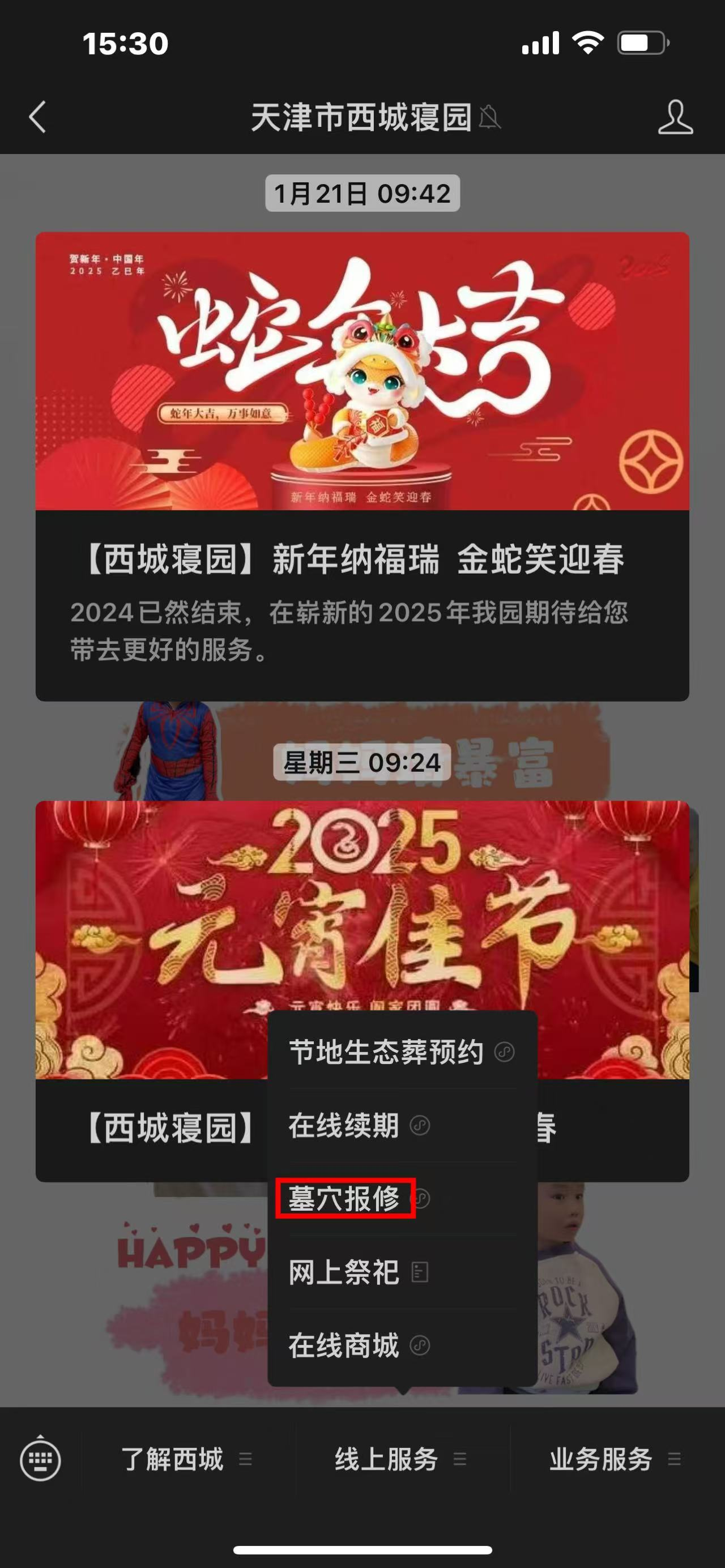Switch to keyboard input mode
This screenshot has width=725, height=1568.
point(40,1459)
